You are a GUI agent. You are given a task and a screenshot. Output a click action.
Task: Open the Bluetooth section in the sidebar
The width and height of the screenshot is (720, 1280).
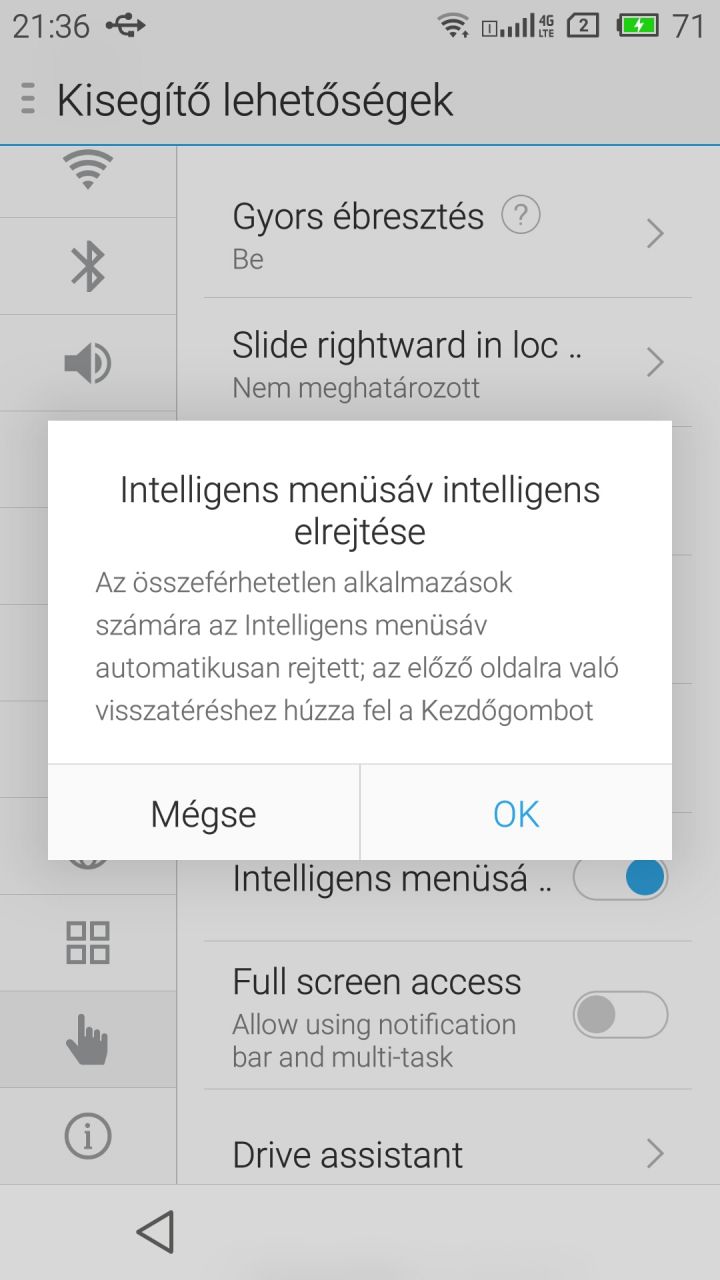point(88,266)
